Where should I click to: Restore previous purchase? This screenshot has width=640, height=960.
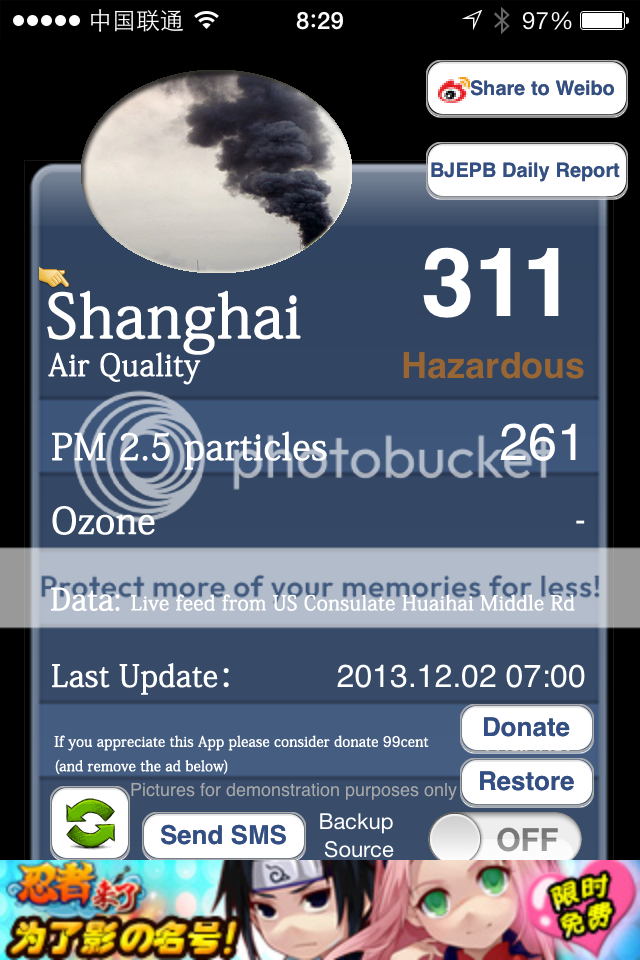(x=526, y=781)
